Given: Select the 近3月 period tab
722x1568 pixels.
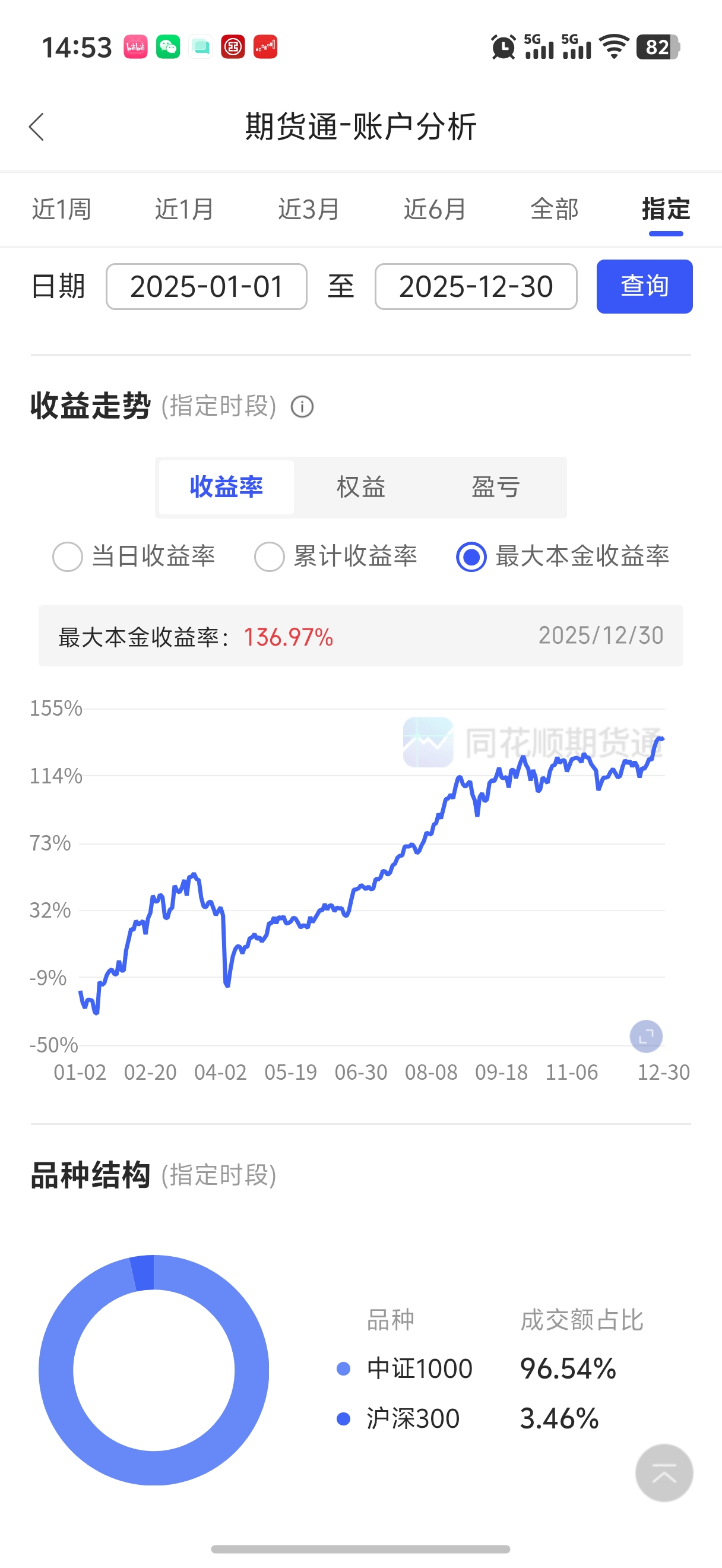Looking at the screenshot, I should [x=309, y=210].
